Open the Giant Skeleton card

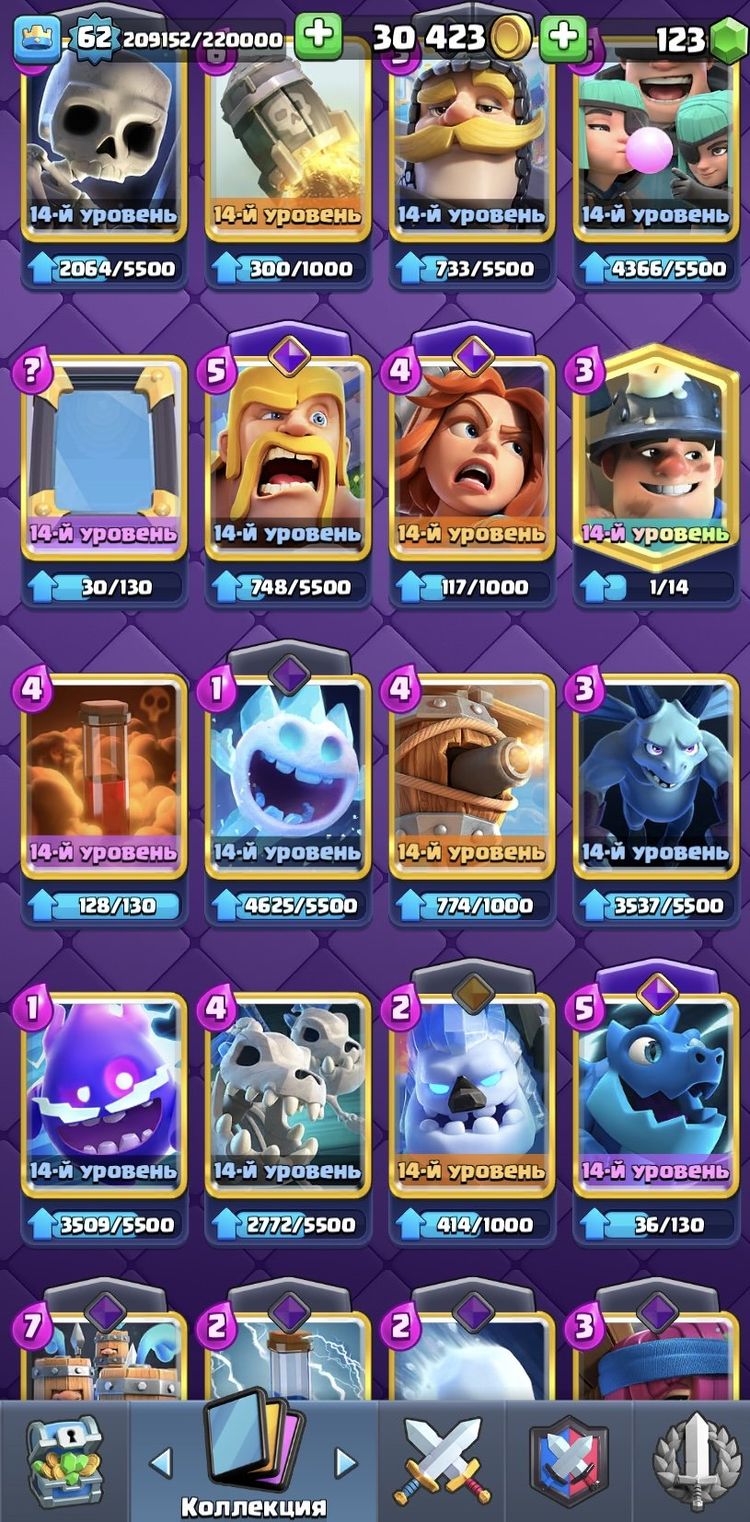[x=104, y=140]
